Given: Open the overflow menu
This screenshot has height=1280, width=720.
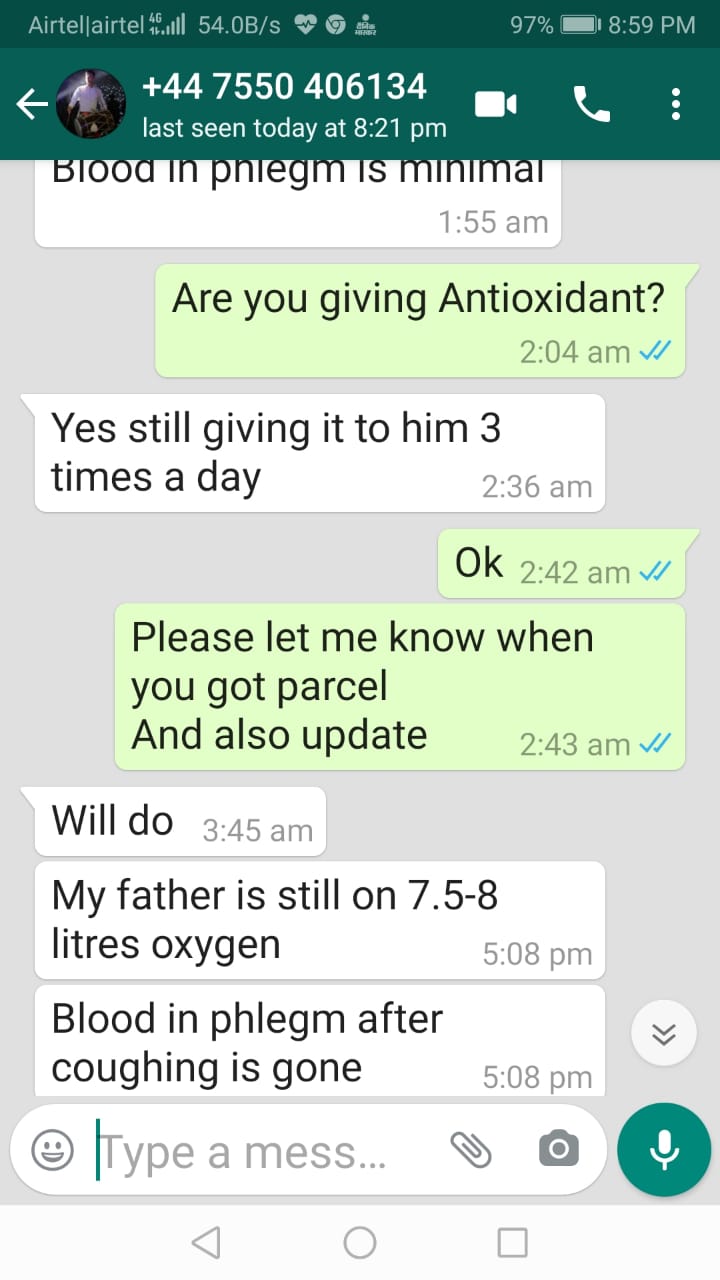Looking at the screenshot, I should pos(676,104).
